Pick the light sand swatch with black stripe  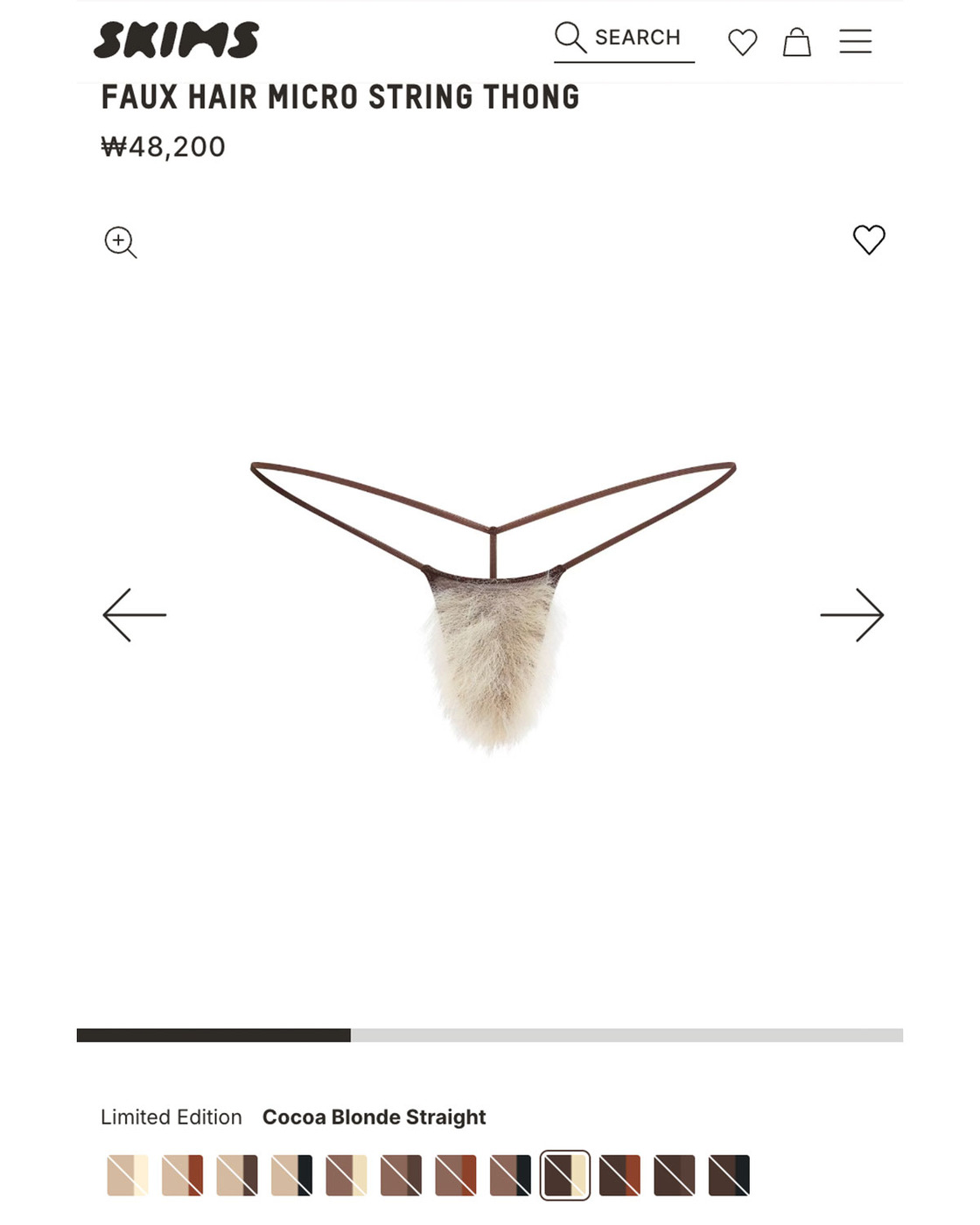pos(291,1175)
